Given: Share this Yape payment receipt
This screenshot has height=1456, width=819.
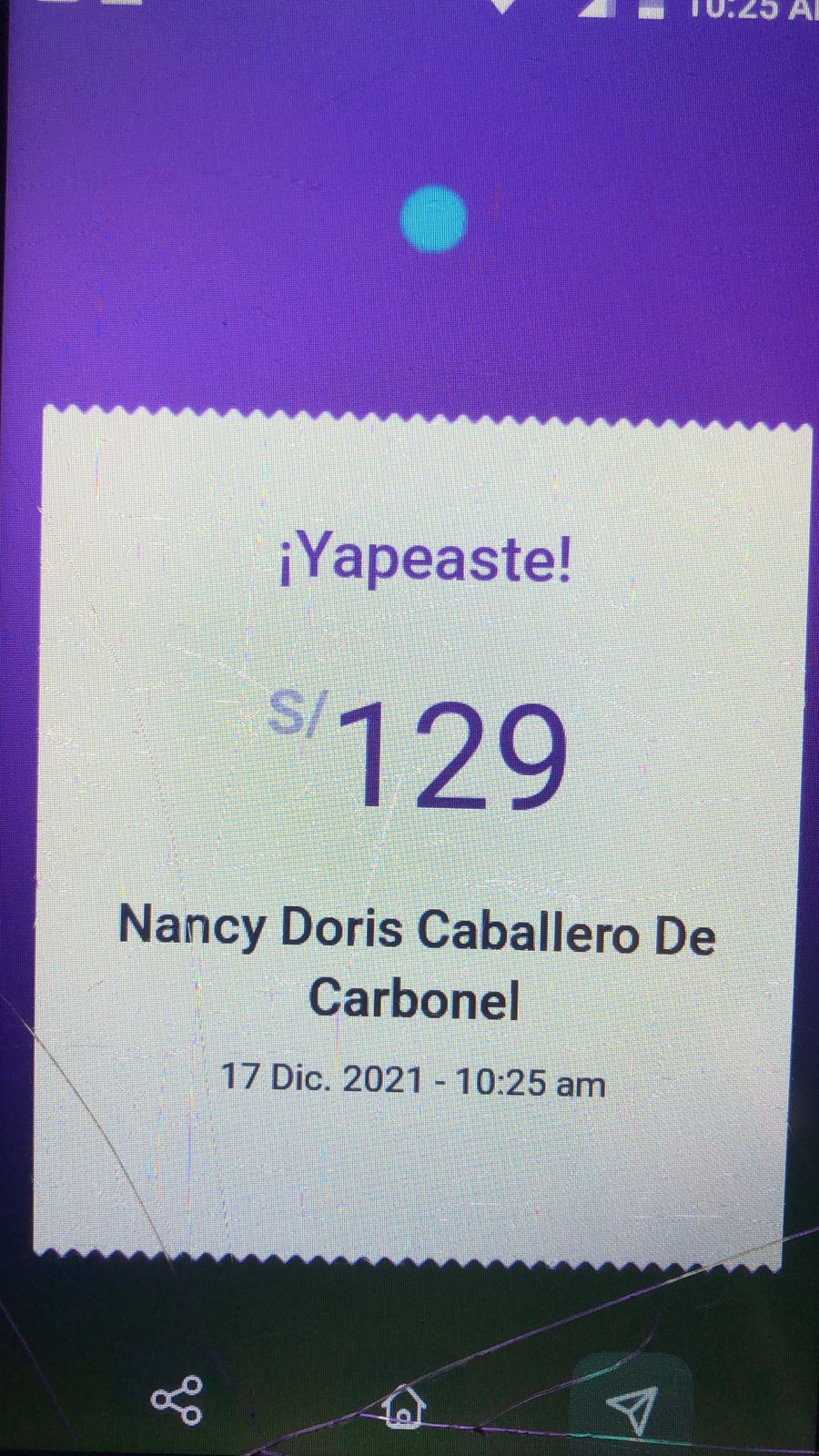Looking at the screenshot, I should (177, 1400).
